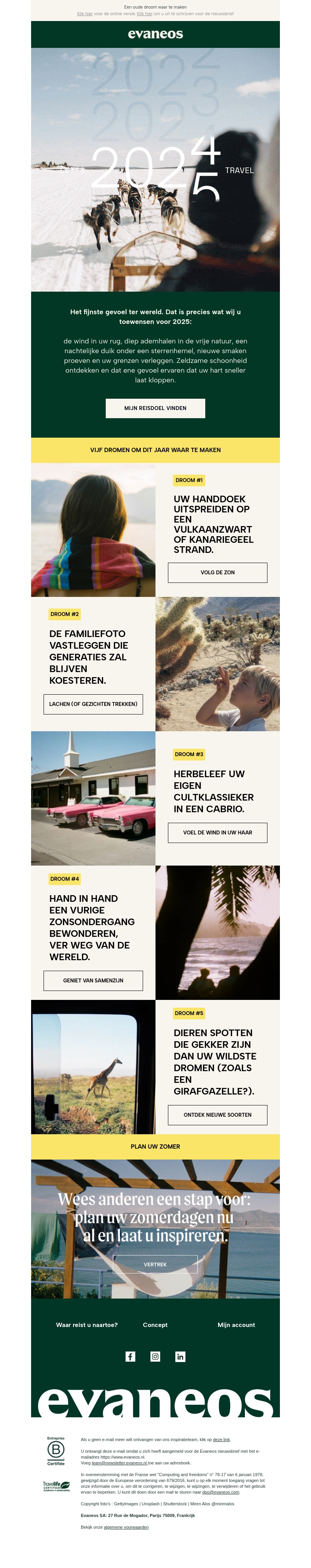Open the online version link
This screenshot has height=1568, width=311.
coord(84,13)
